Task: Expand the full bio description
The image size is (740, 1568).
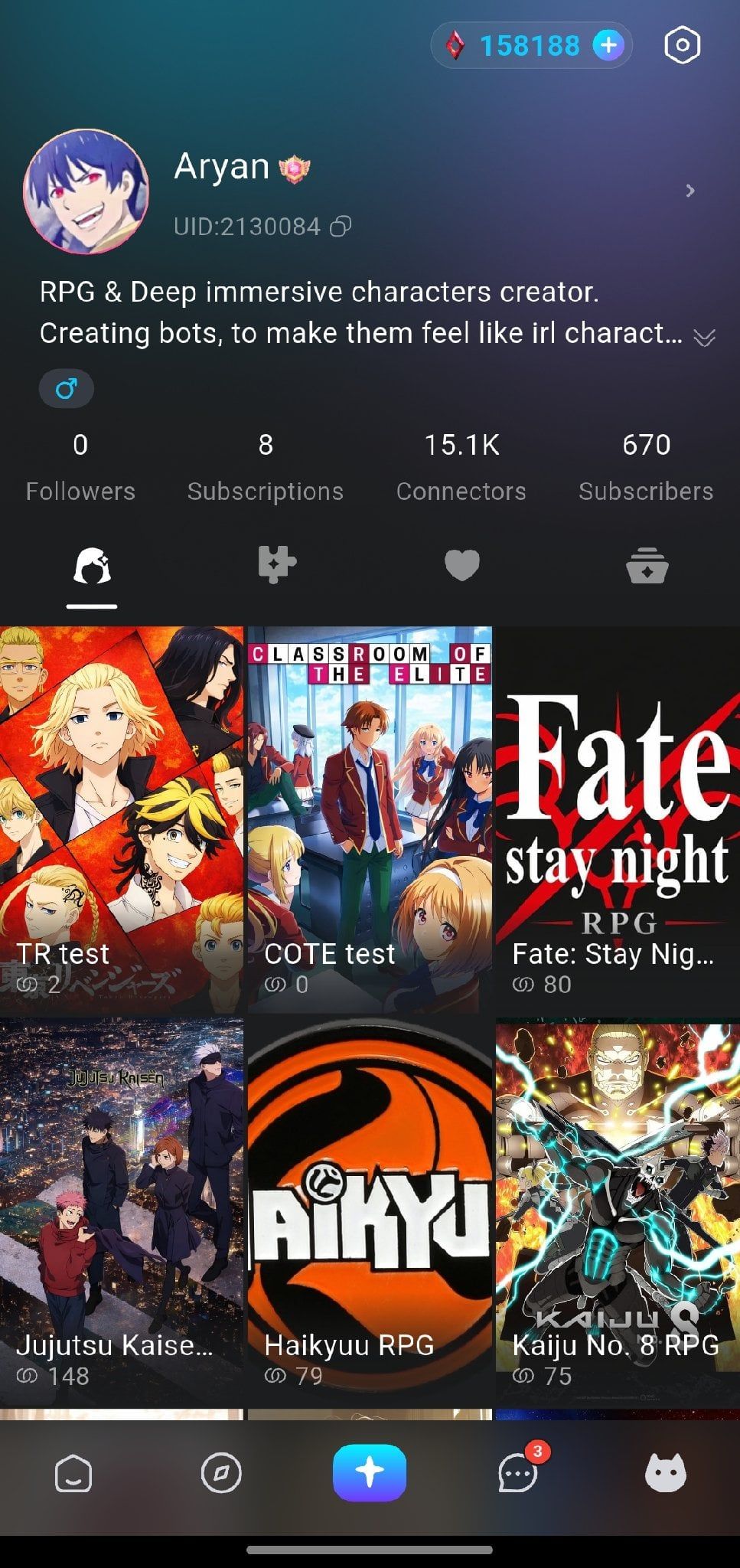Action: (704, 337)
